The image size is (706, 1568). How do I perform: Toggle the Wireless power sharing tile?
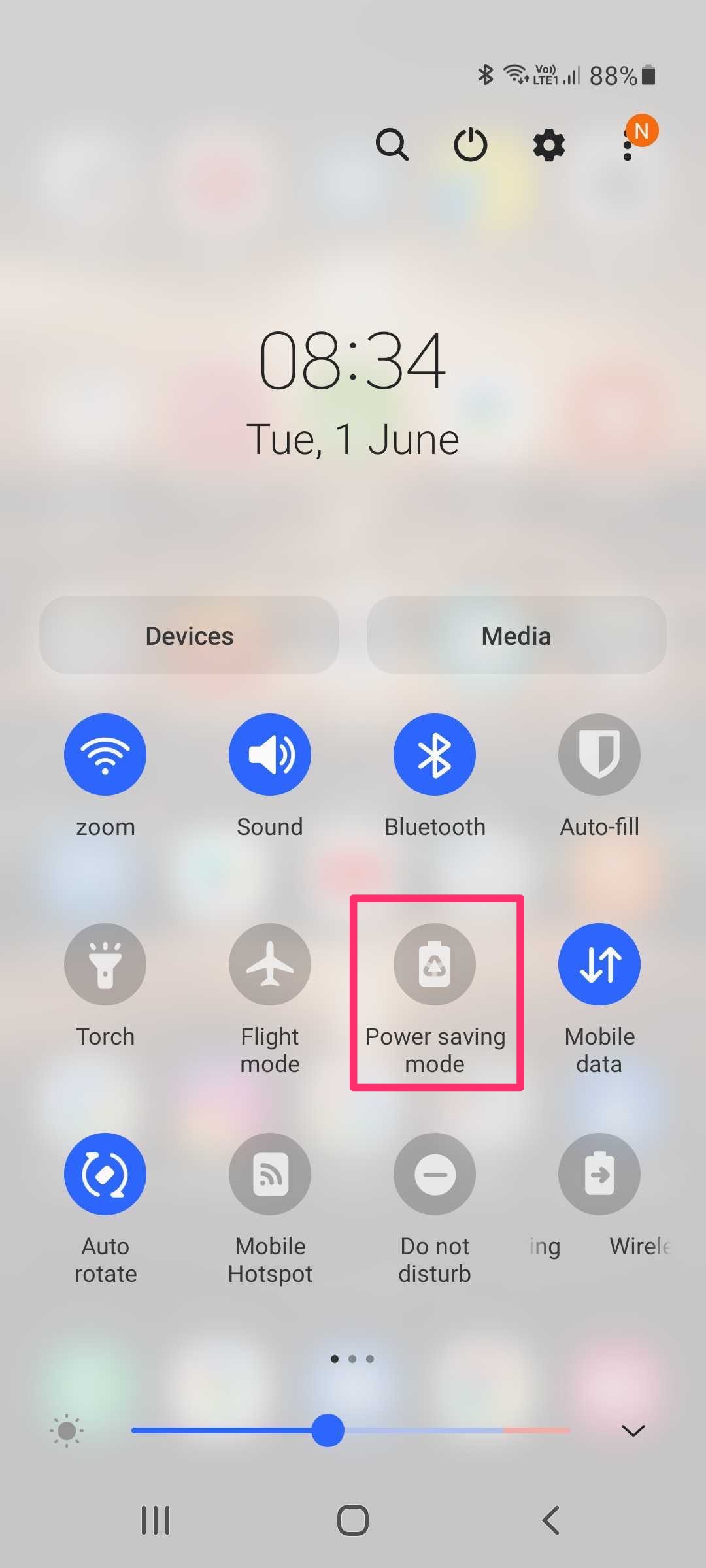click(x=599, y=1174)
